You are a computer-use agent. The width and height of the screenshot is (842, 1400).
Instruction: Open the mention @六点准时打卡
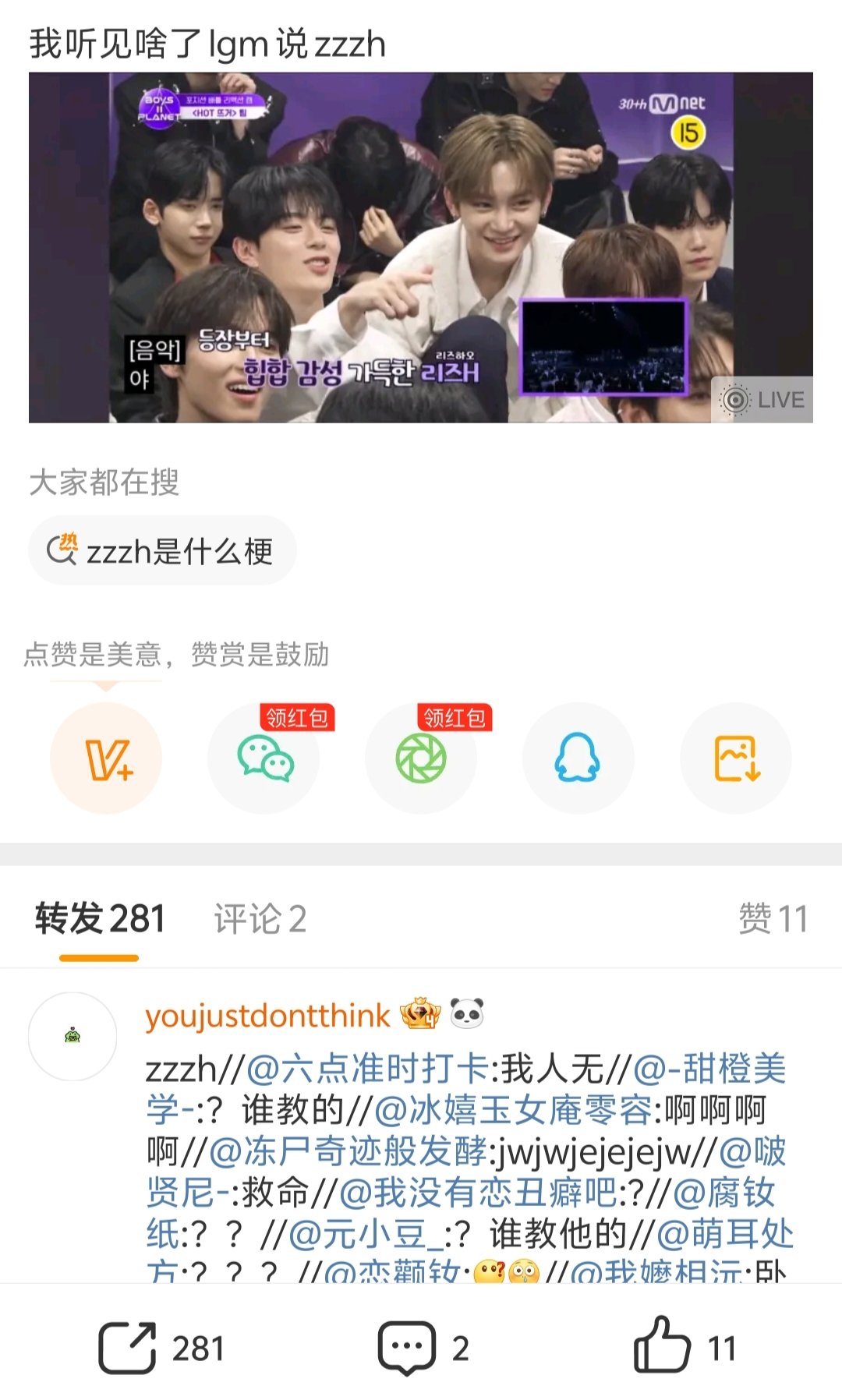coord(367,1069)
